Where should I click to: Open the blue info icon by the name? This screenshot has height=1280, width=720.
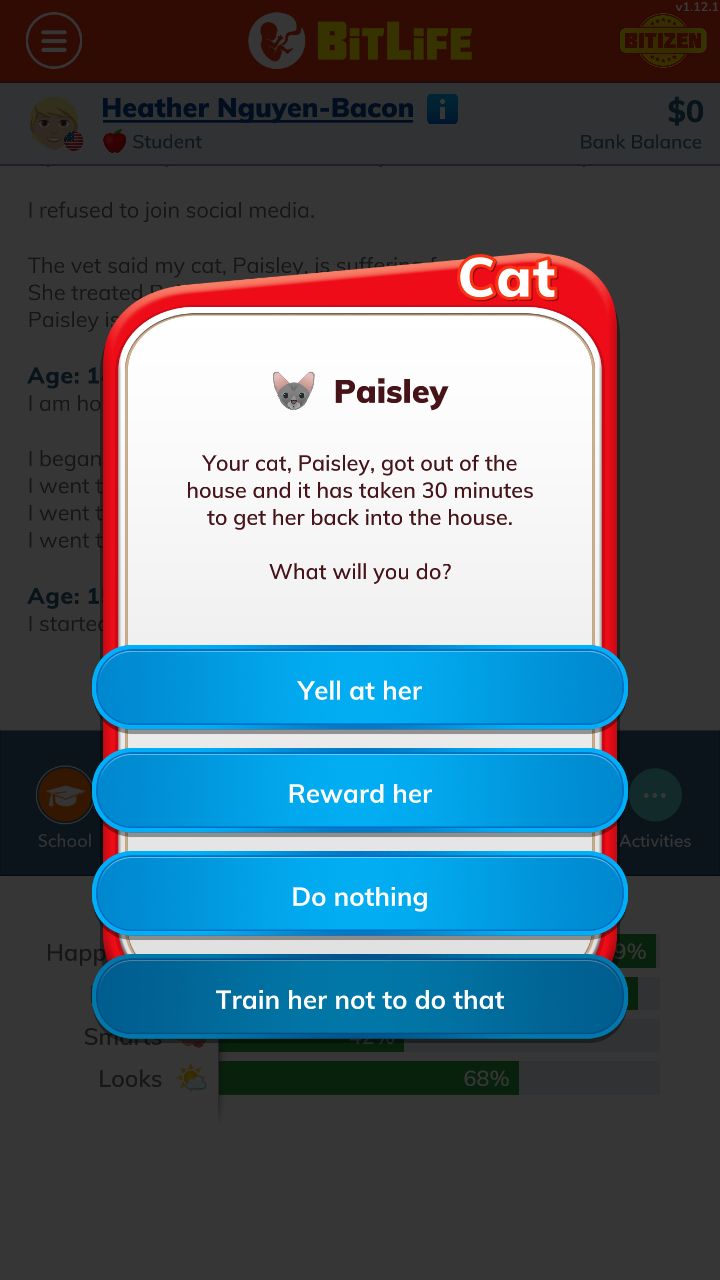coord(442,109)
